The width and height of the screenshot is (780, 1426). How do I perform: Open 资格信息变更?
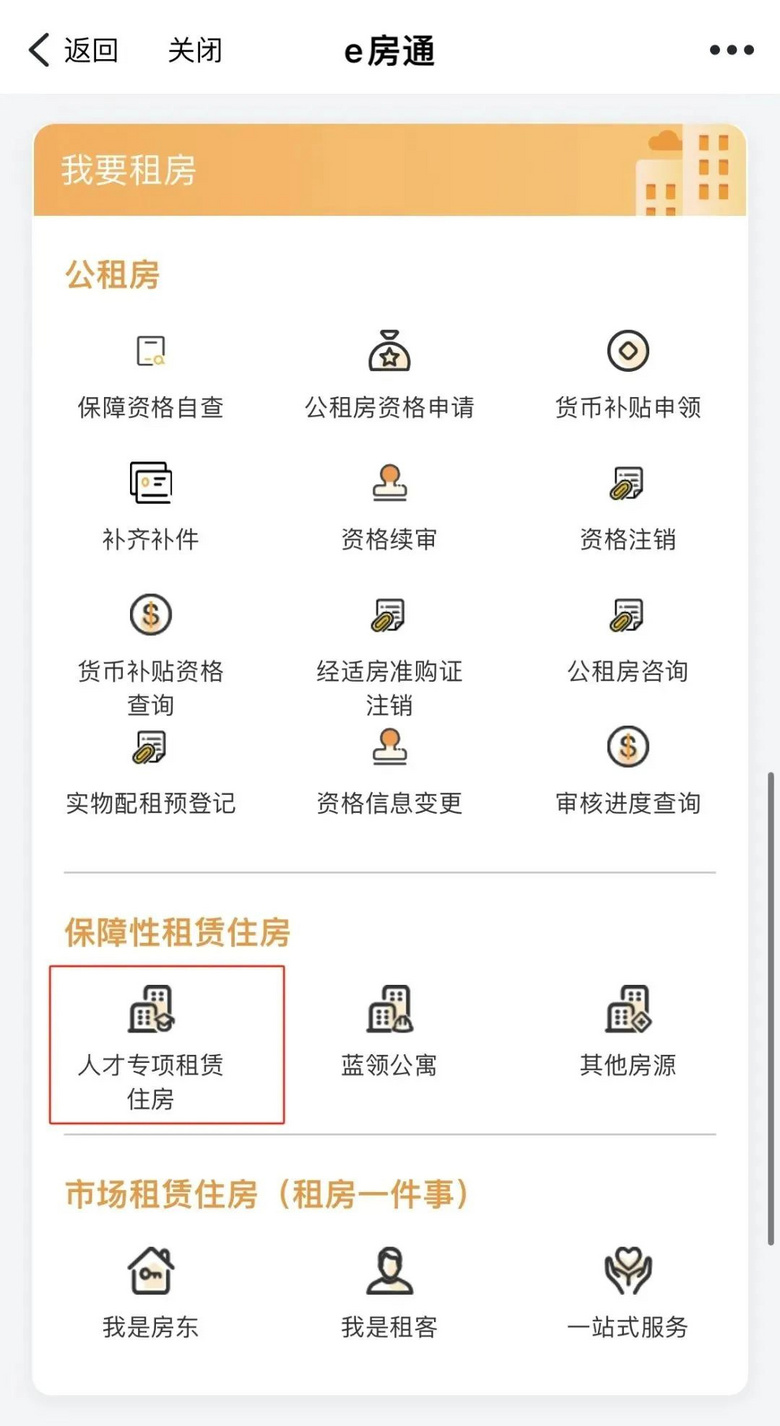389,773
